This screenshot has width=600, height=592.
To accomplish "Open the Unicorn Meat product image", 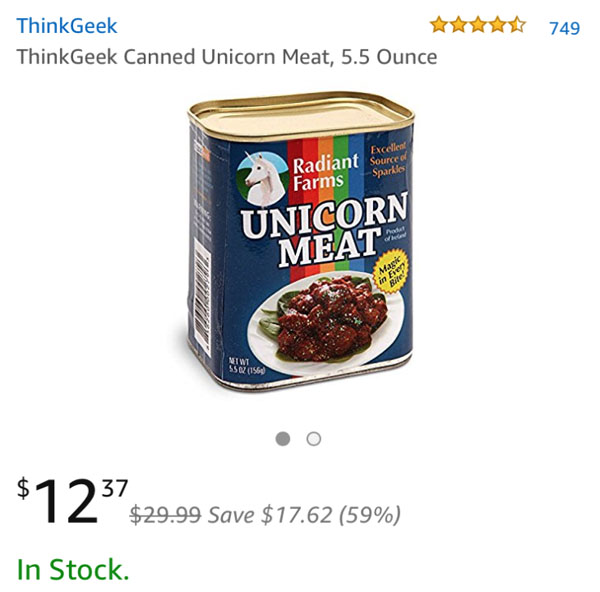I will click(x=300, y=245).
